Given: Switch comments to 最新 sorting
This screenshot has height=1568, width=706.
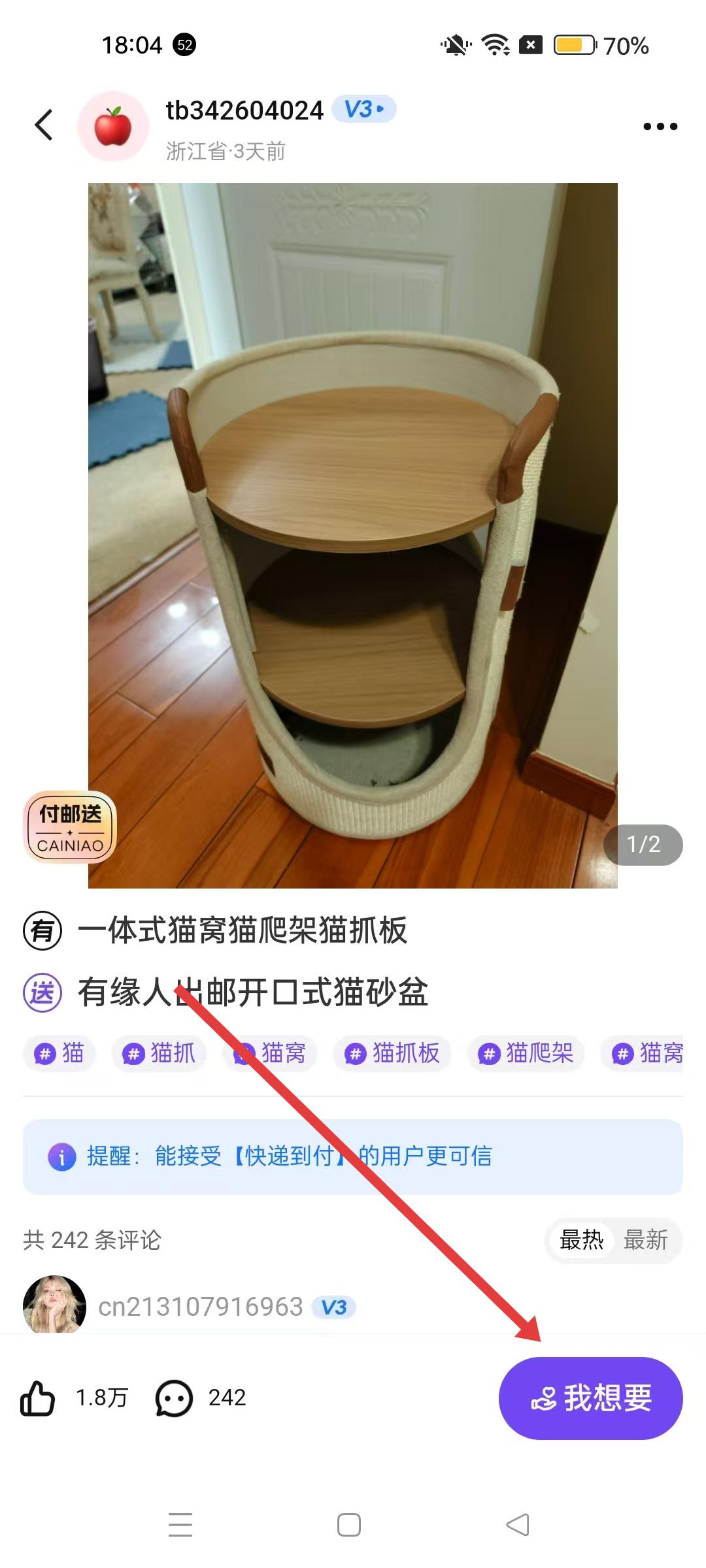Looking at the screenshot, I should pyautogui.click(x=645, y=1239).
